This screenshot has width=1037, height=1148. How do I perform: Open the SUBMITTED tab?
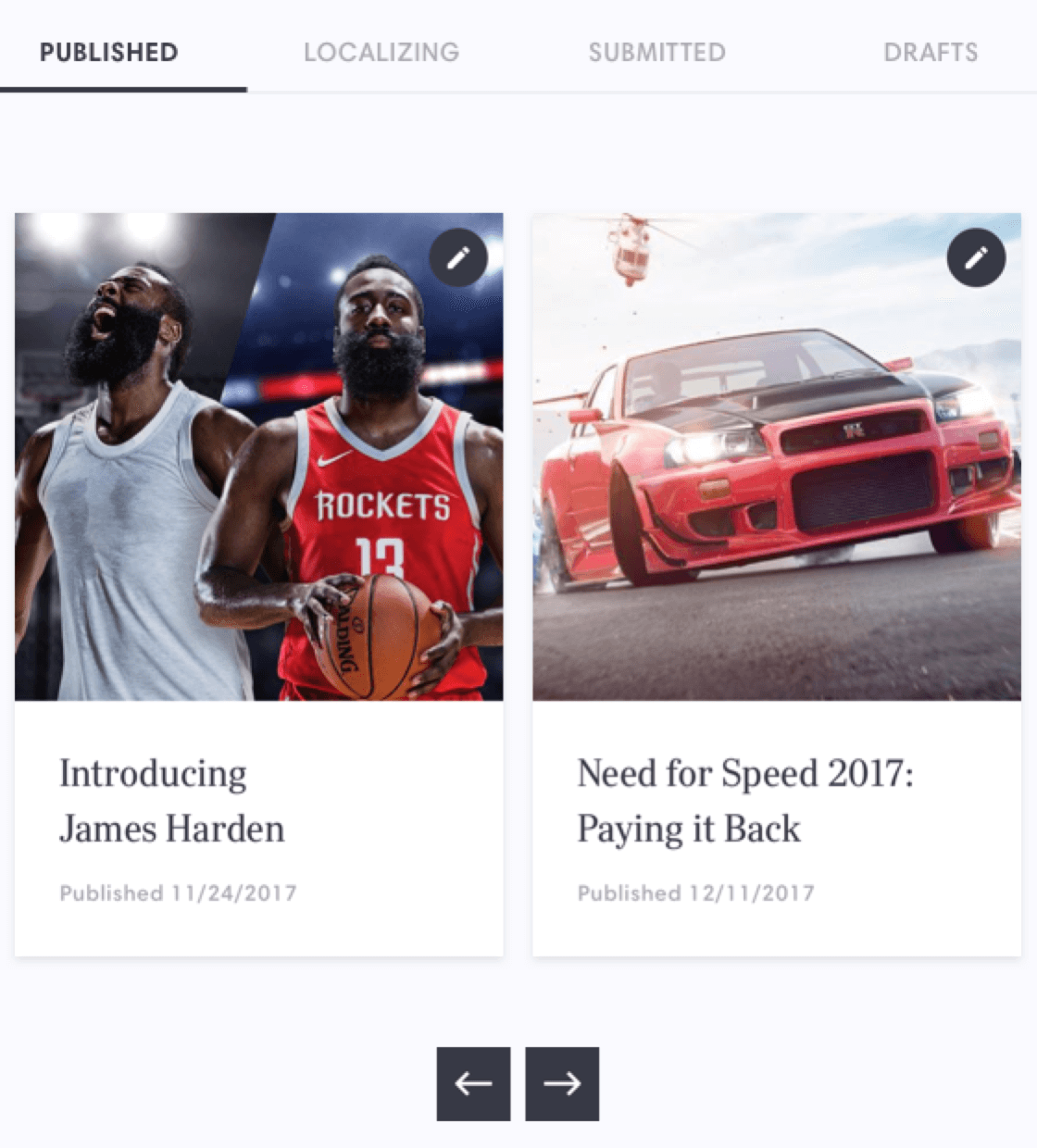click(x=656, y=53)
